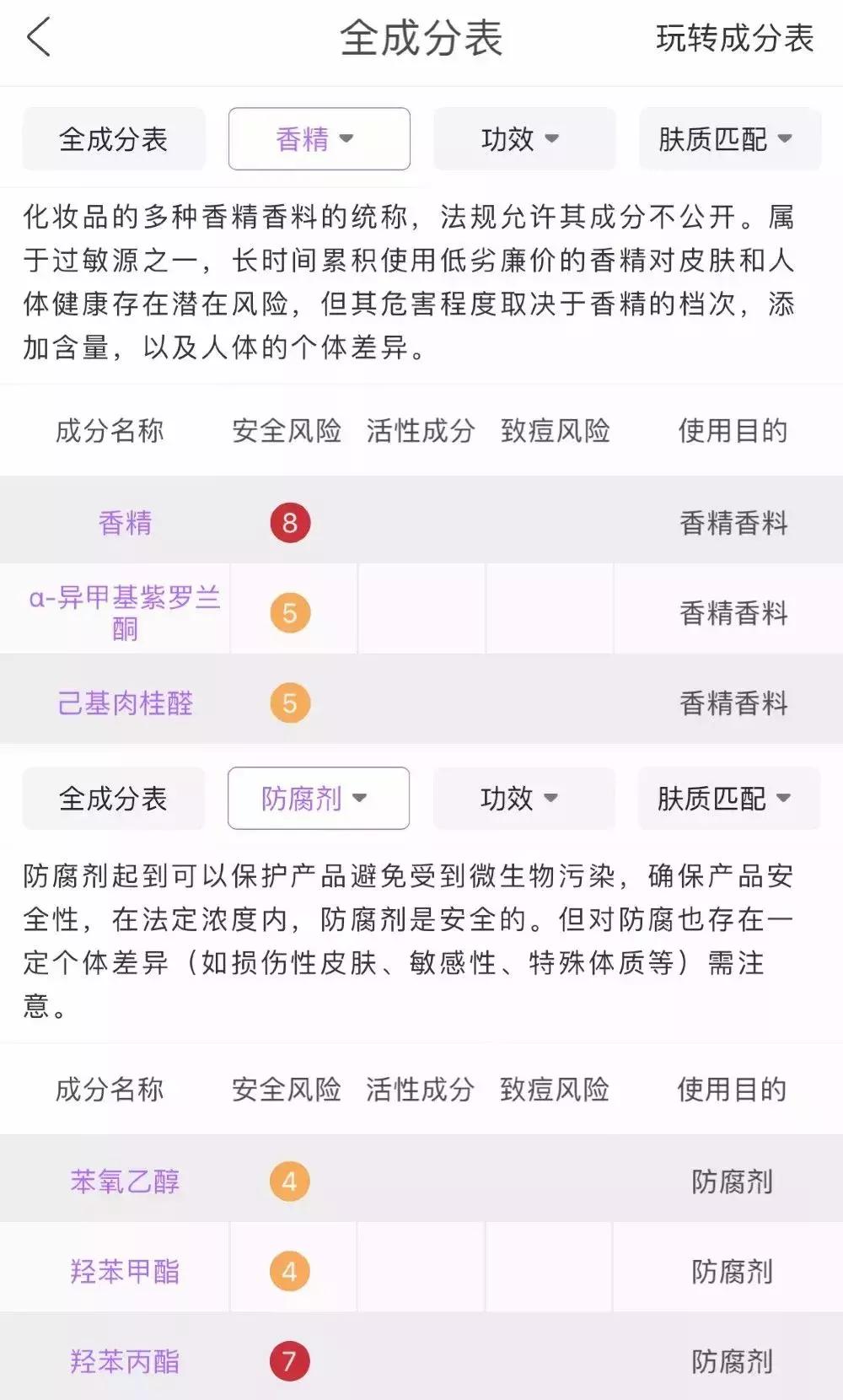Open the 香精 category dropdown
This screenshot has width=843, height=1400.
click(319, 138)
